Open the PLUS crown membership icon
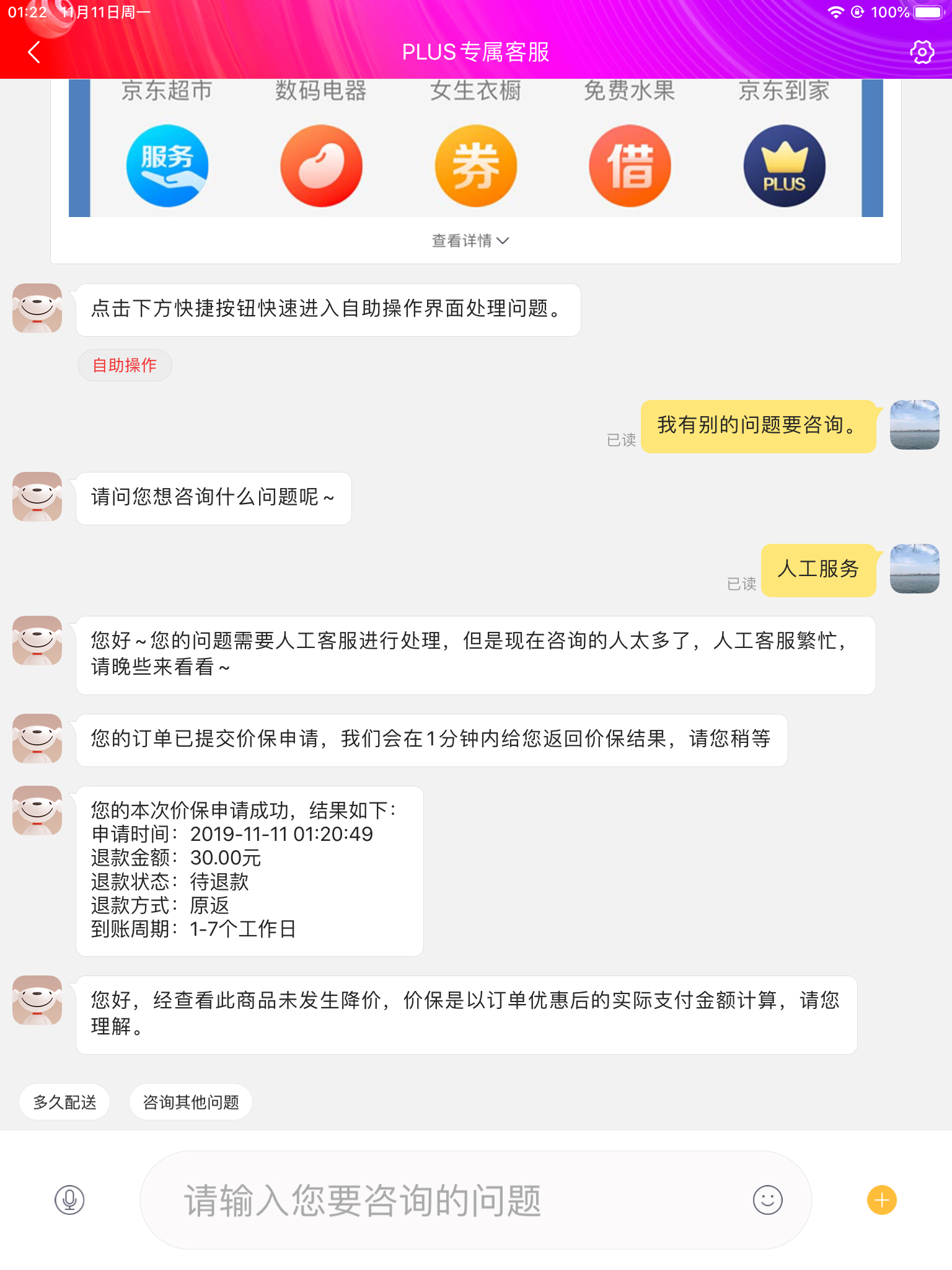This screenshot has width=952, height=1270. [x=785, y=165]
